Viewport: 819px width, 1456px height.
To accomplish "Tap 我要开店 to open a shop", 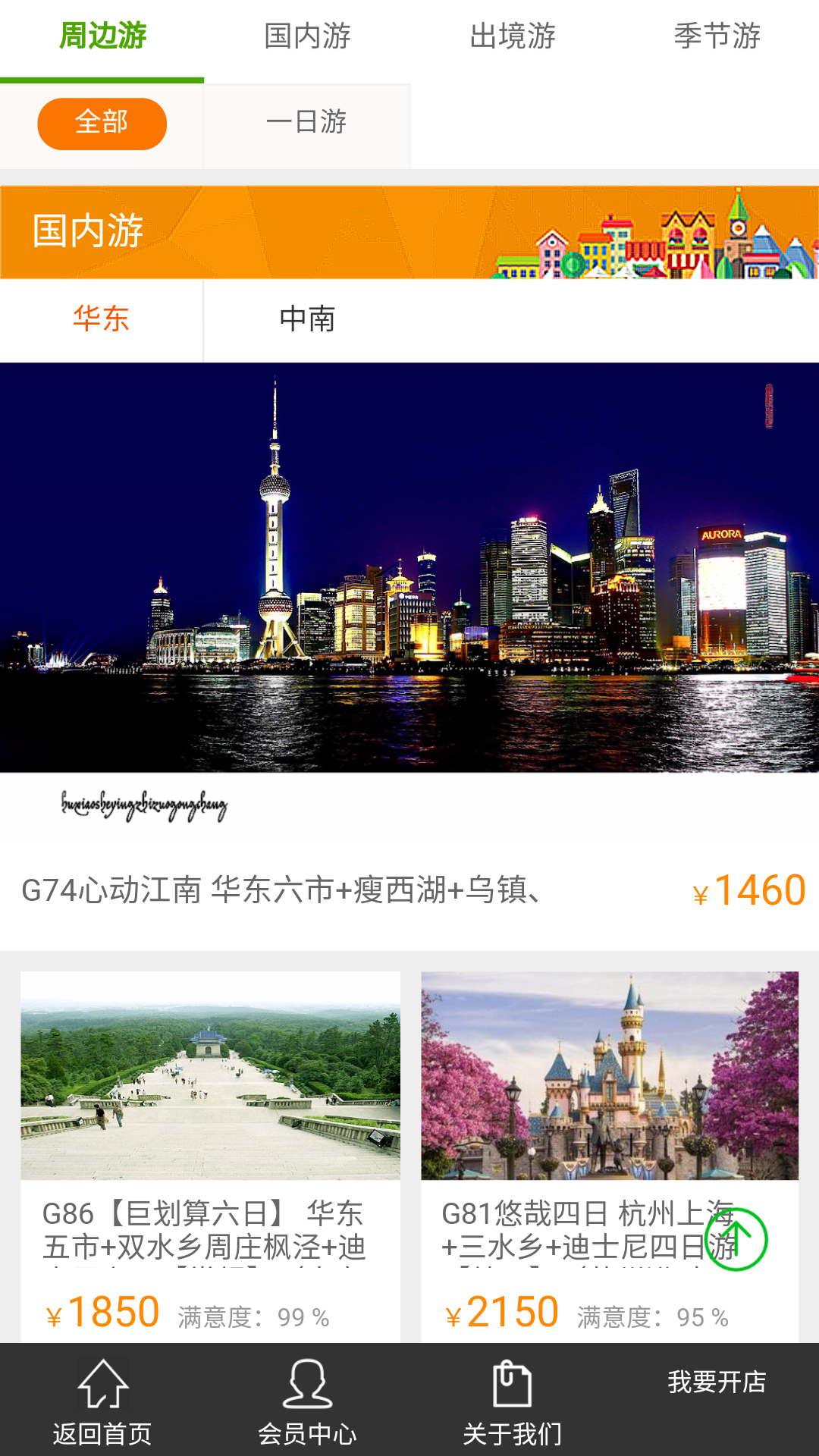I will (x=717, y=1383).
